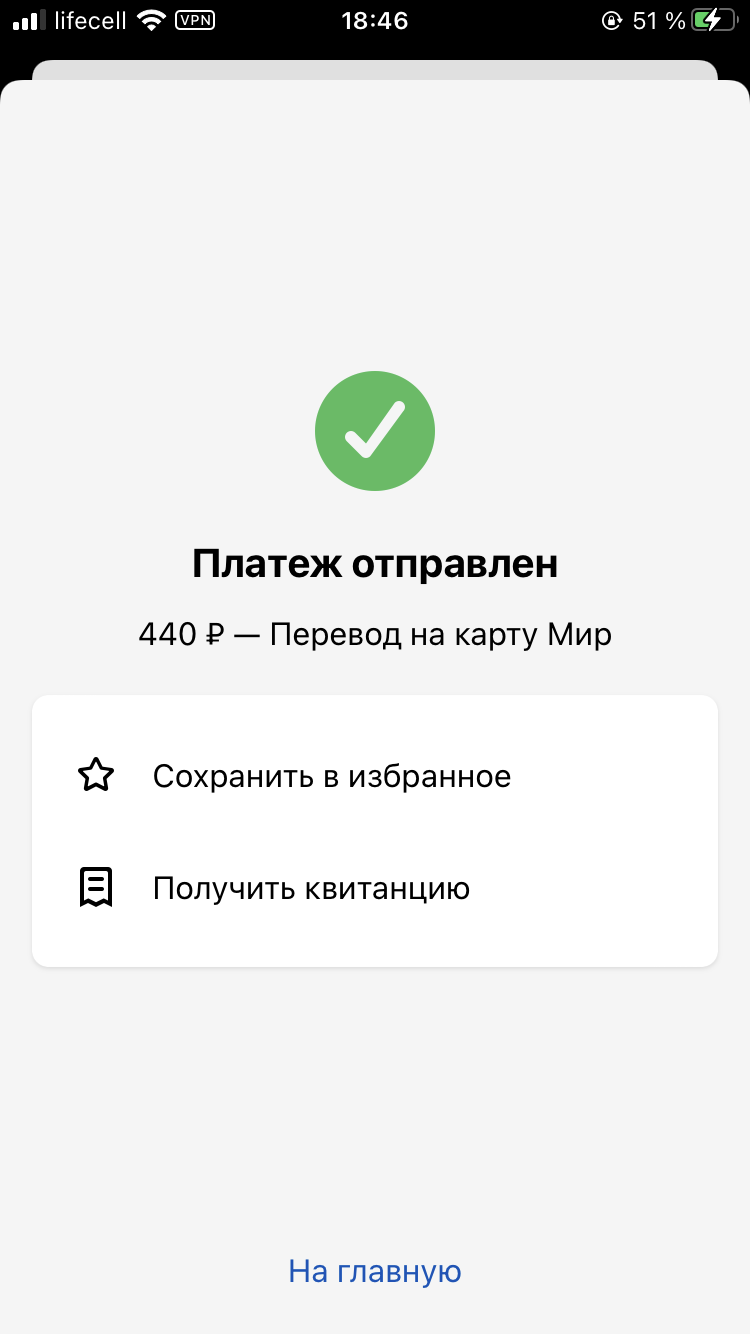Viewport: 750px width, 1334px height.
Task: Save payment to favorites
Action: [331, 776]
